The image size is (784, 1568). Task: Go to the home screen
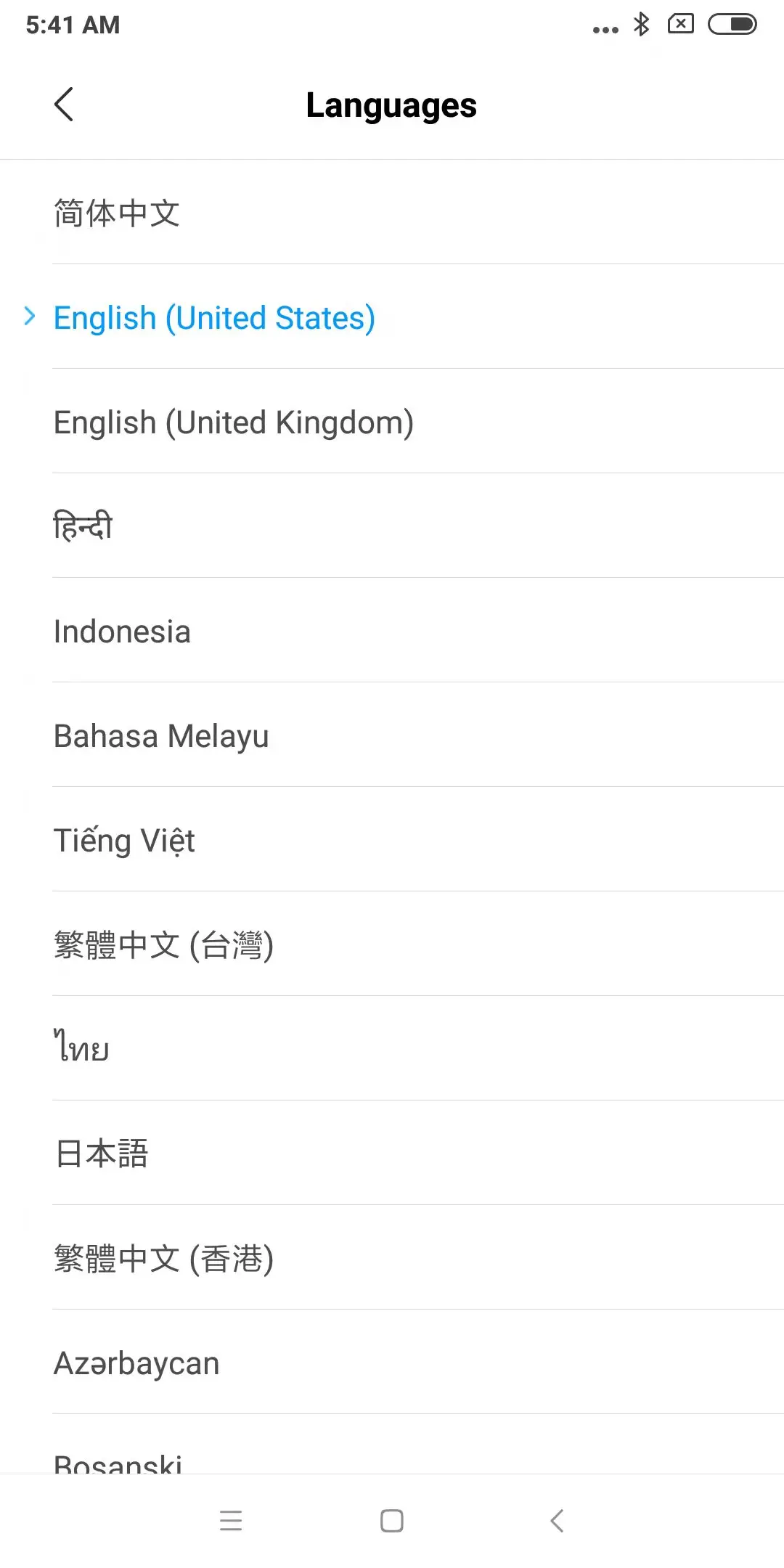point(392,1520)
